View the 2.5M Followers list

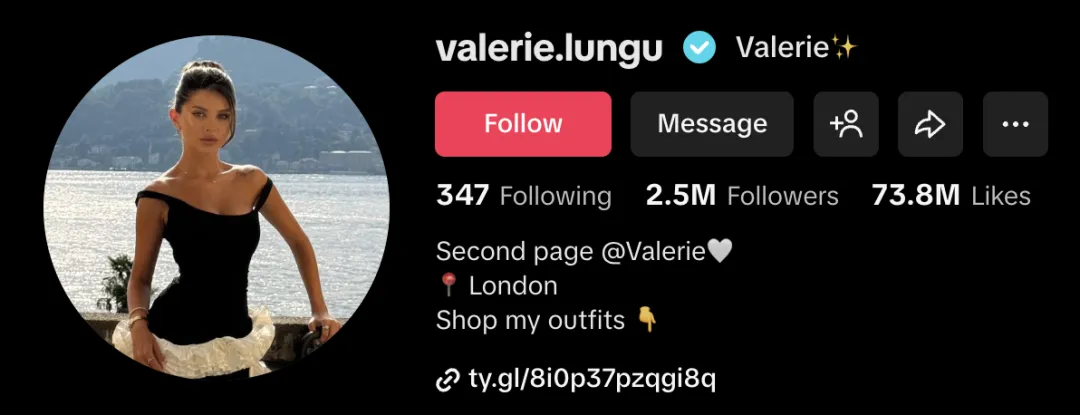(x=742, y=196)
